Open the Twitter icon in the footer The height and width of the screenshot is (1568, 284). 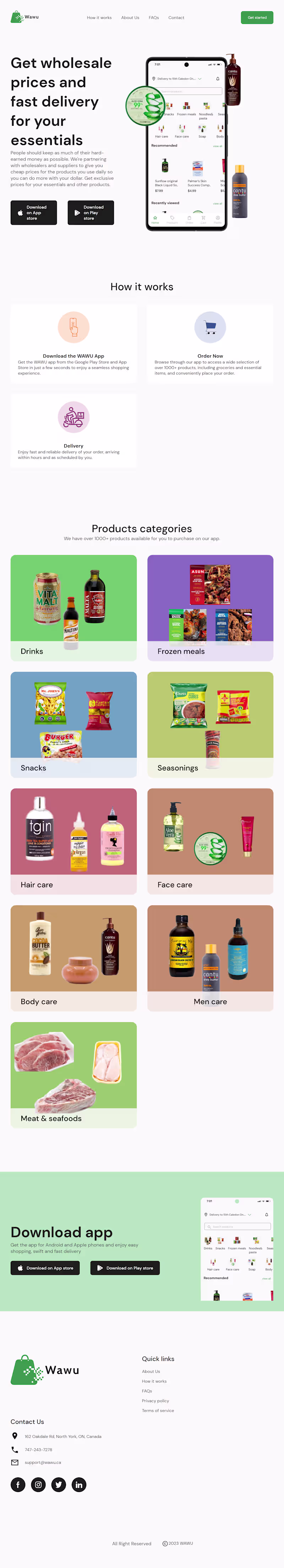[x=58, y=1485]
